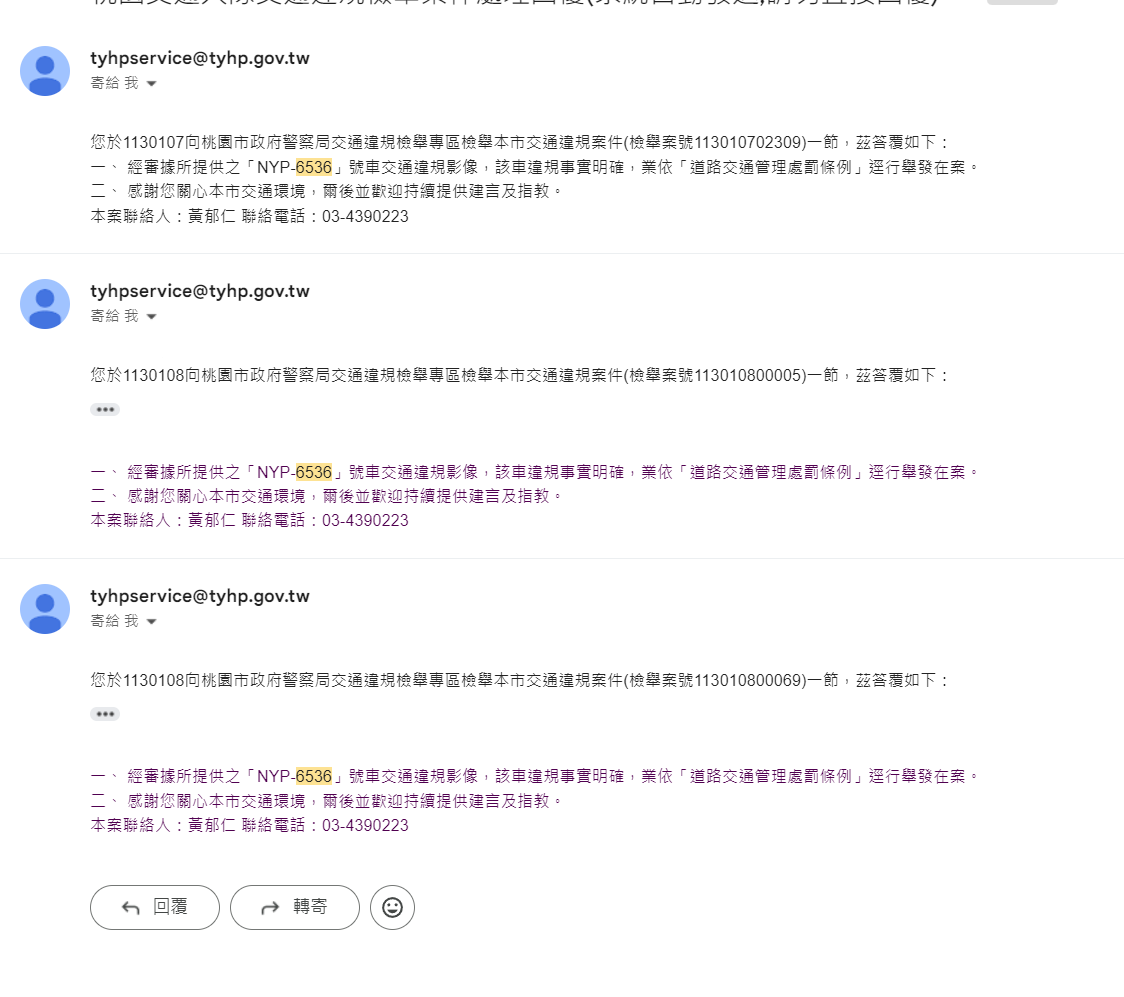
Task: Add an emoji reaction to the email
Action: pyautogui.click(x=392, y=907)
